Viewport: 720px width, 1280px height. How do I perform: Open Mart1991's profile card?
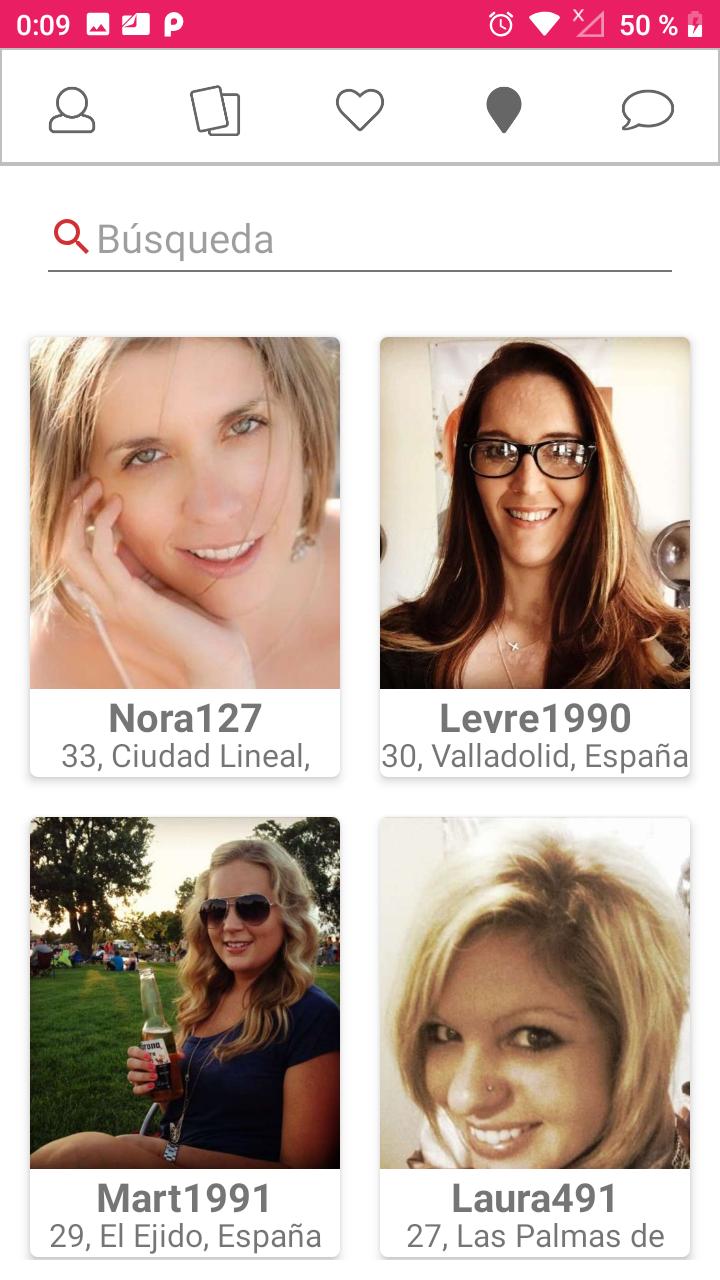click(185, 1035)
